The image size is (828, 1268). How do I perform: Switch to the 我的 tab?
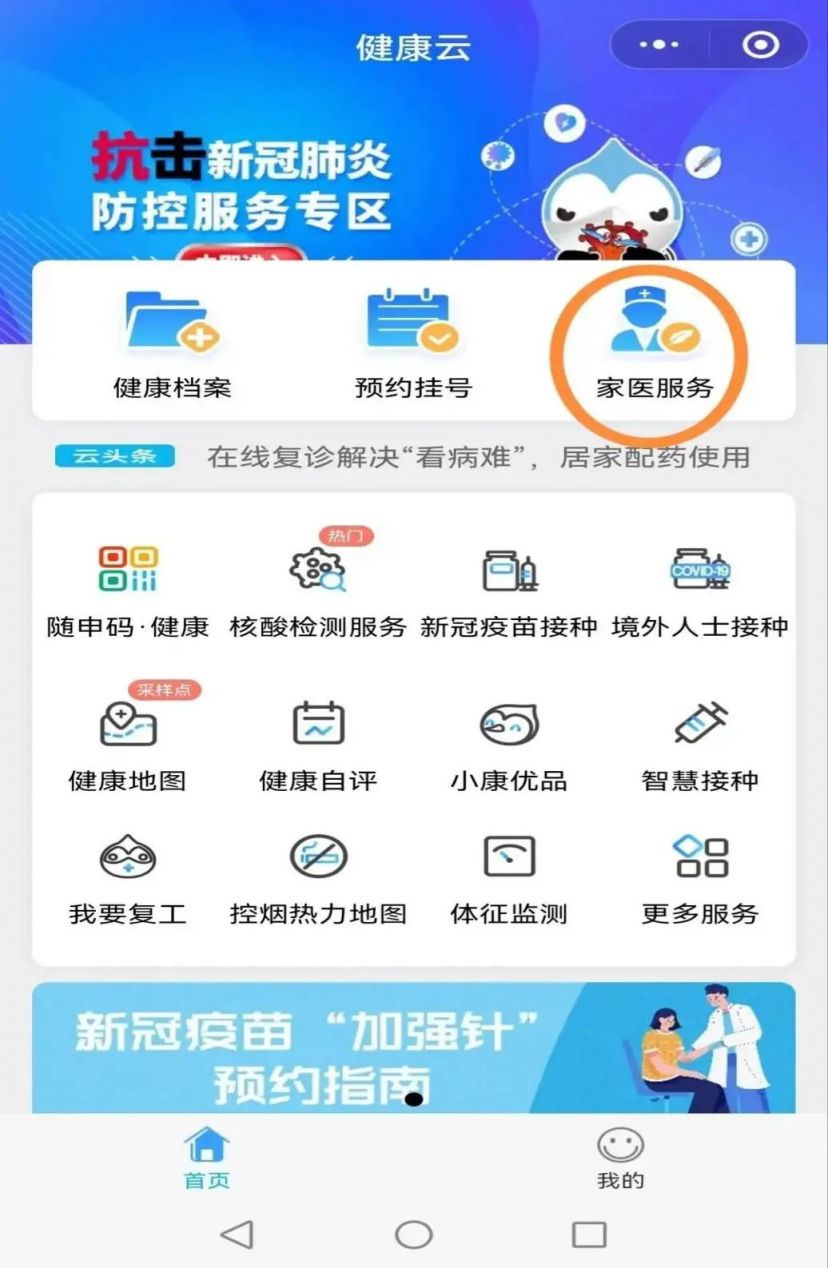620,1158
